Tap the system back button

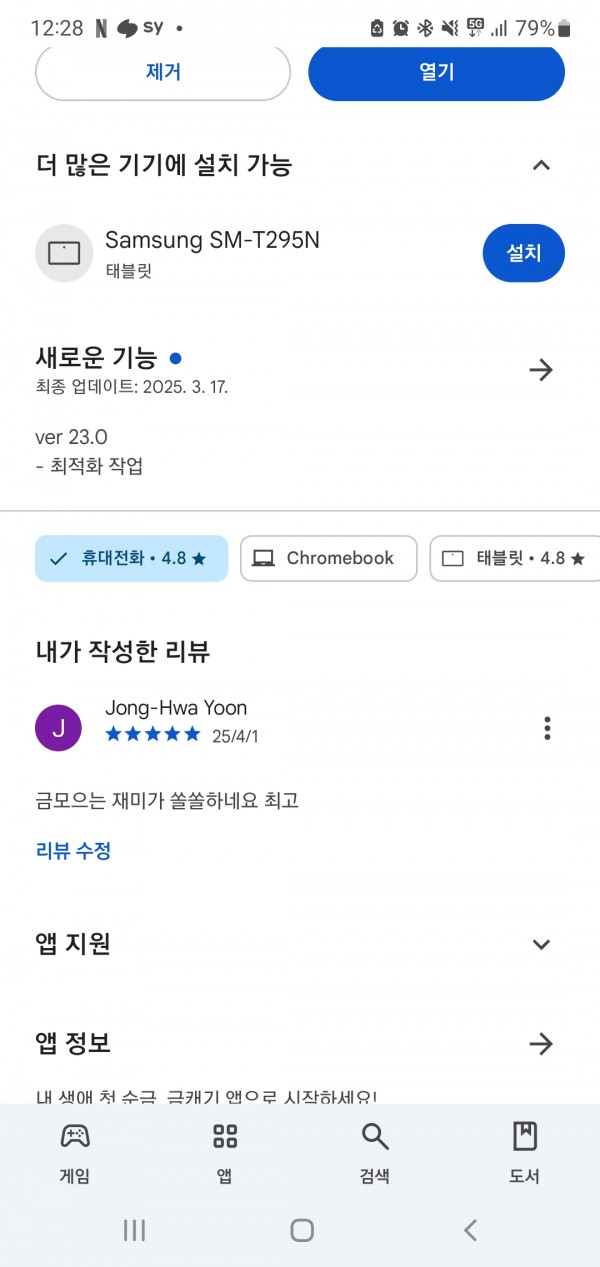click(x=470, y=1230)
